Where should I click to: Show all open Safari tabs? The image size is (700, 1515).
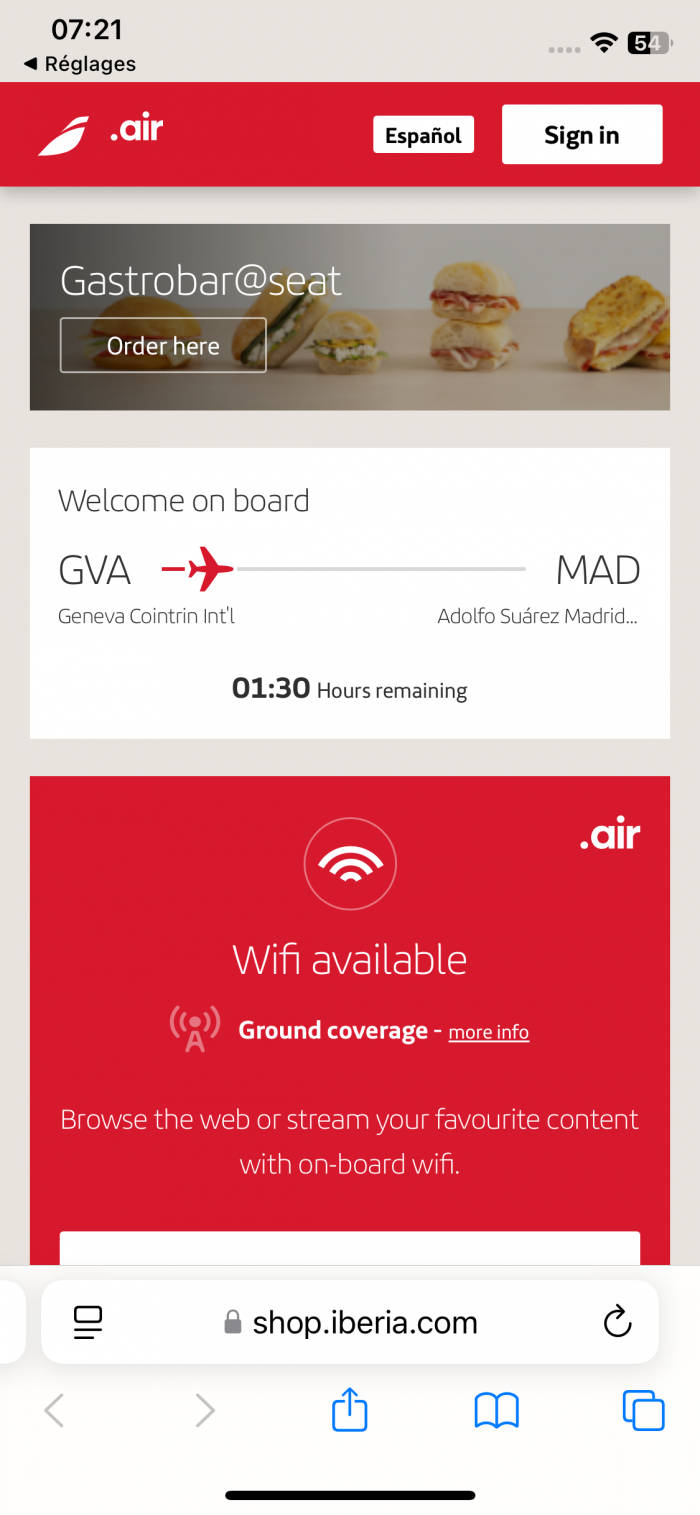[x=643, y=1411]
